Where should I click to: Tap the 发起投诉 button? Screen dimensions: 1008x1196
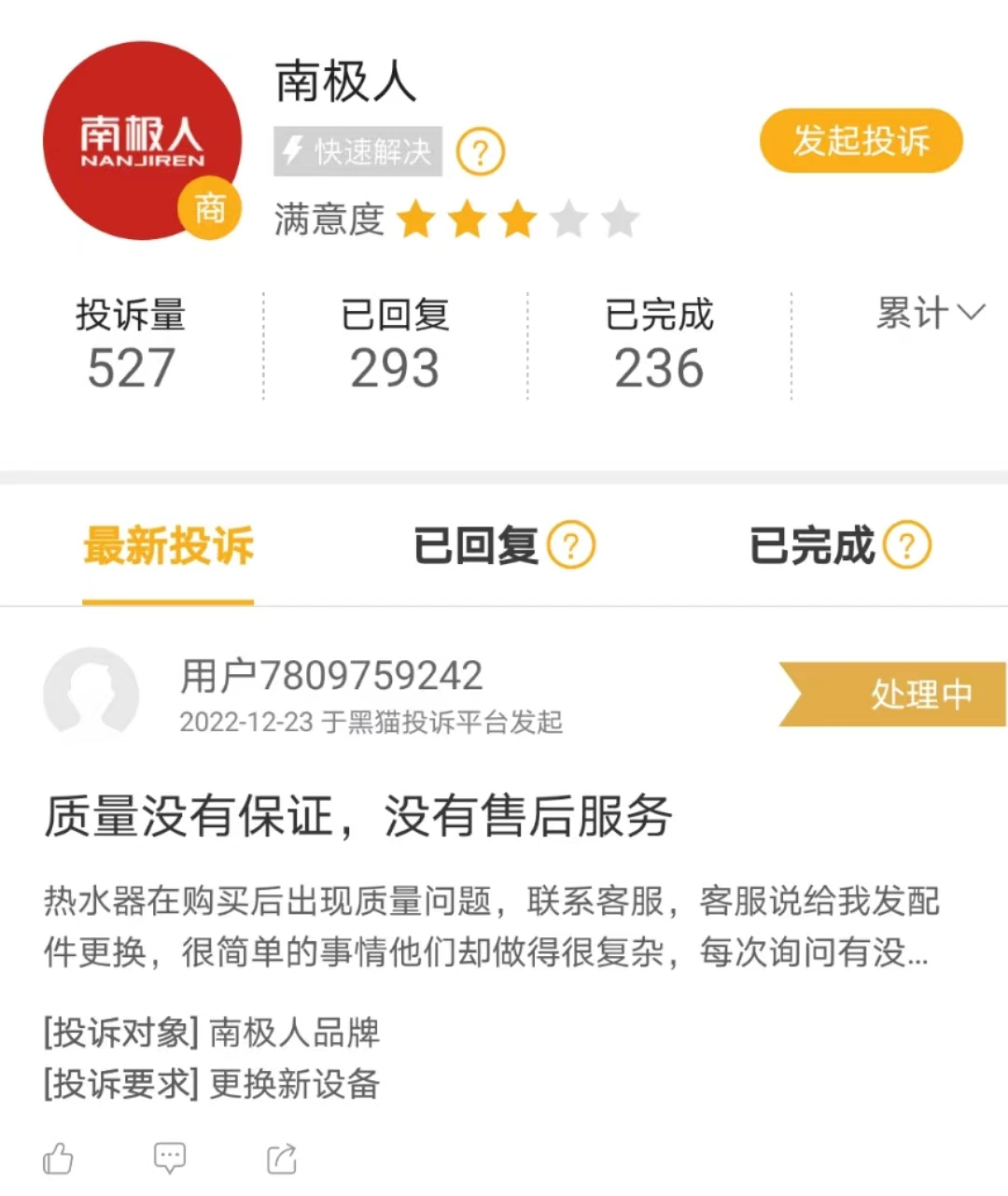click(x=861, y=141)
